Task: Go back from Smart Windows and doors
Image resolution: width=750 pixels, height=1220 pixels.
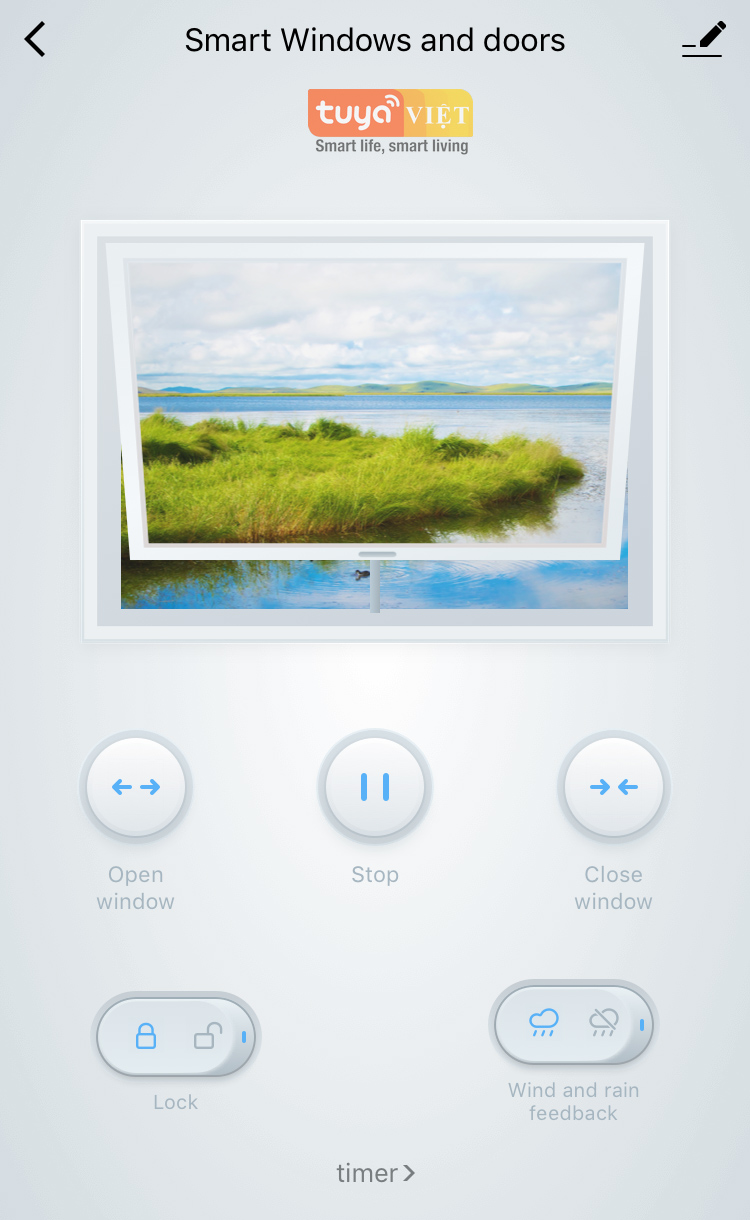Action: click(36, 40)
